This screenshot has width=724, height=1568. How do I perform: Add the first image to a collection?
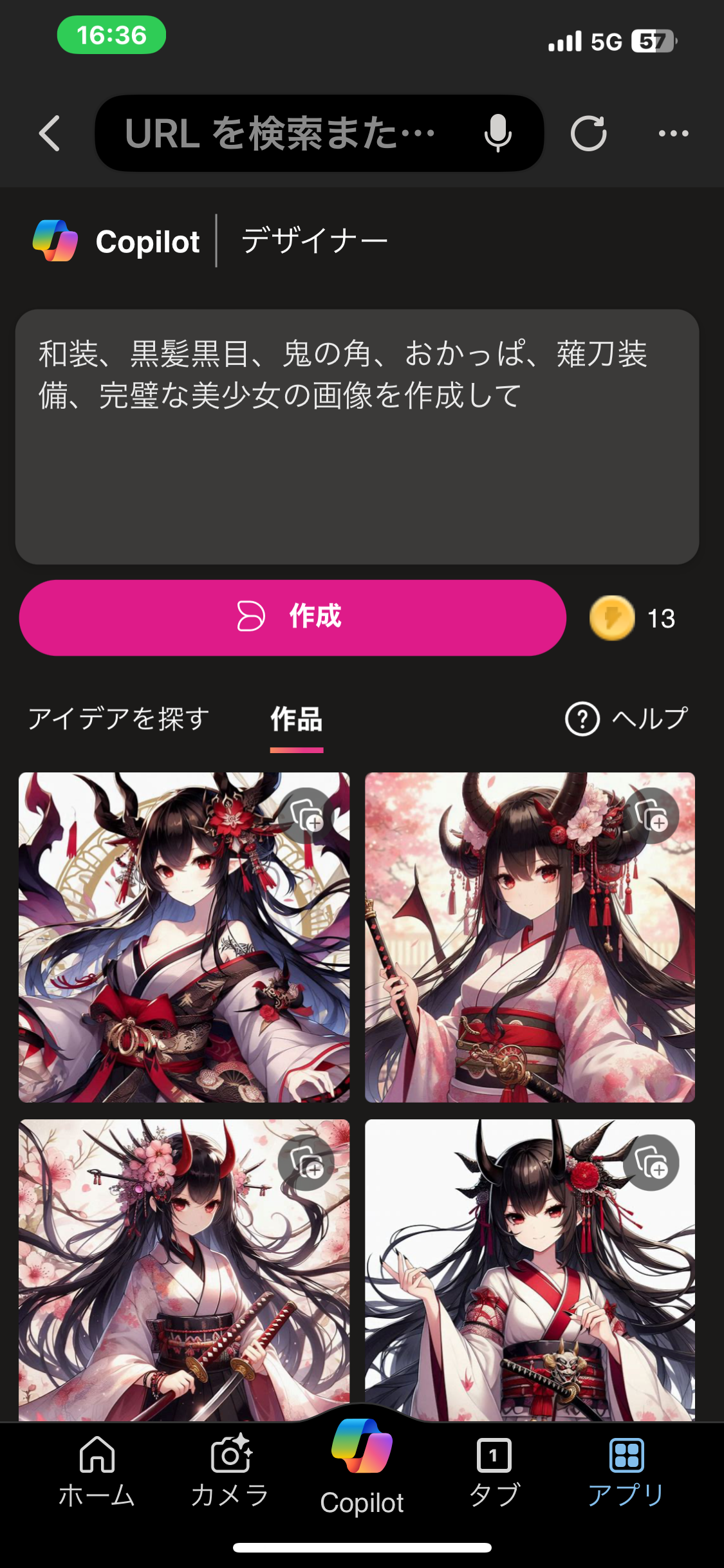pos(306,816)
